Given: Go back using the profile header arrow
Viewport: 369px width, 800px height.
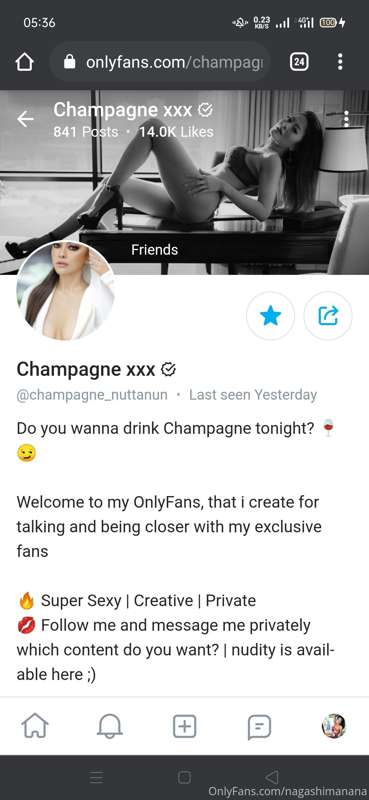Looking at the screenshot, I should tap(25, 119).
